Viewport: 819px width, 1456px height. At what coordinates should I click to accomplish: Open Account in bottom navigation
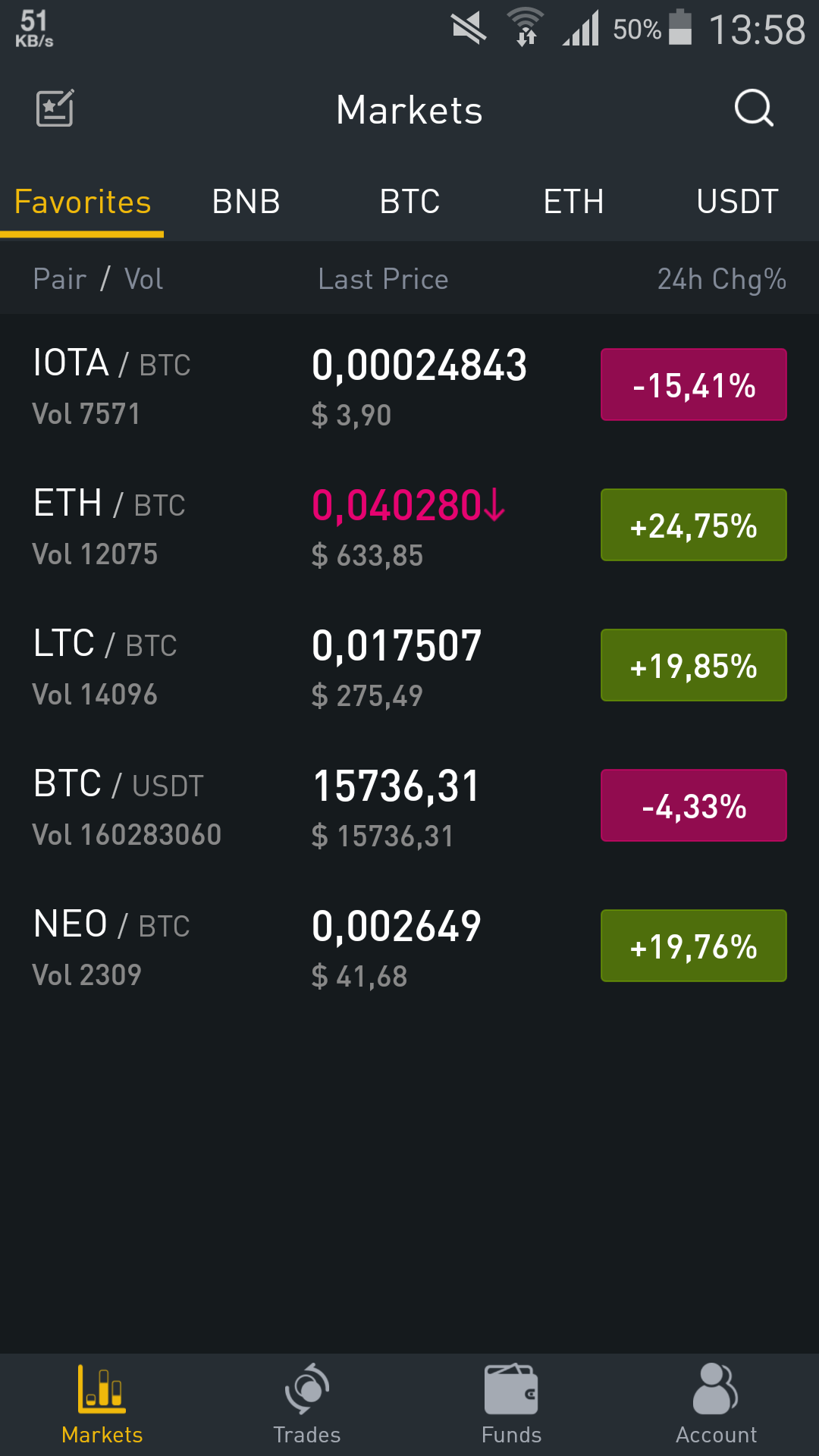(x=717, y=1405)
